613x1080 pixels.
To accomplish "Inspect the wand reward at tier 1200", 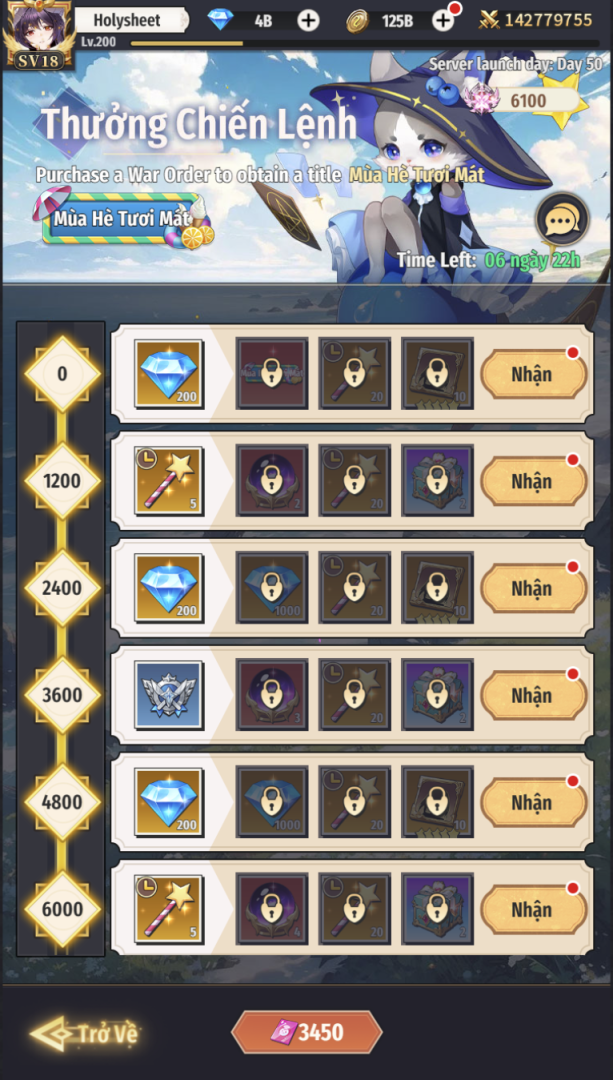I will click(x=169, y=481).
